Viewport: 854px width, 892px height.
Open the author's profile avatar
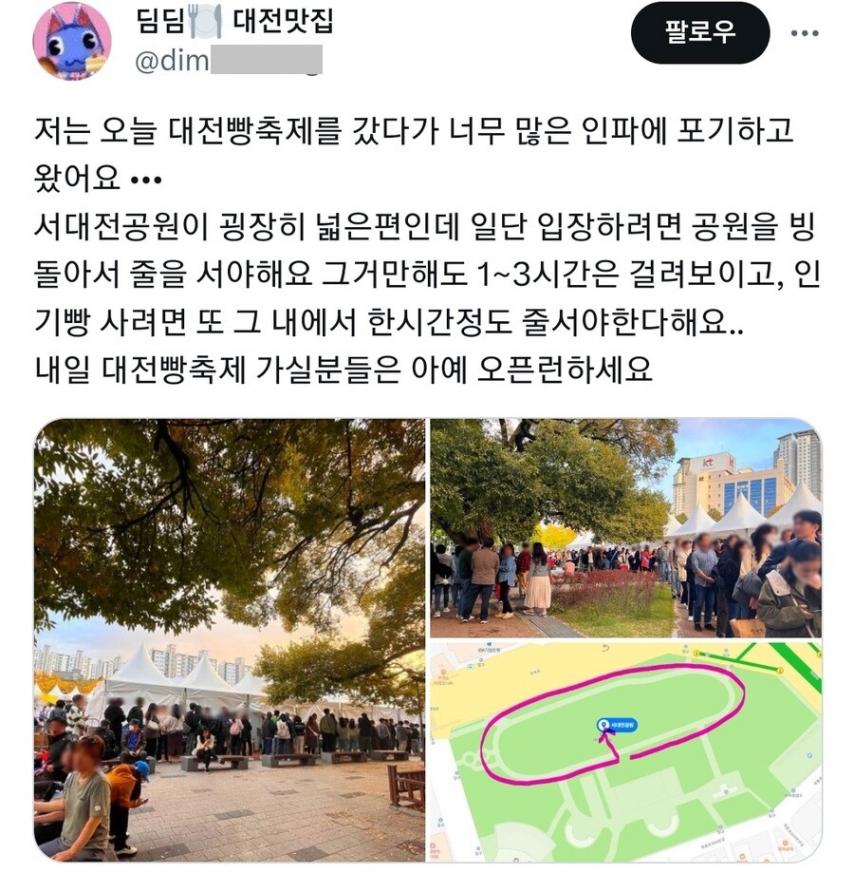[x=71, y=40]
